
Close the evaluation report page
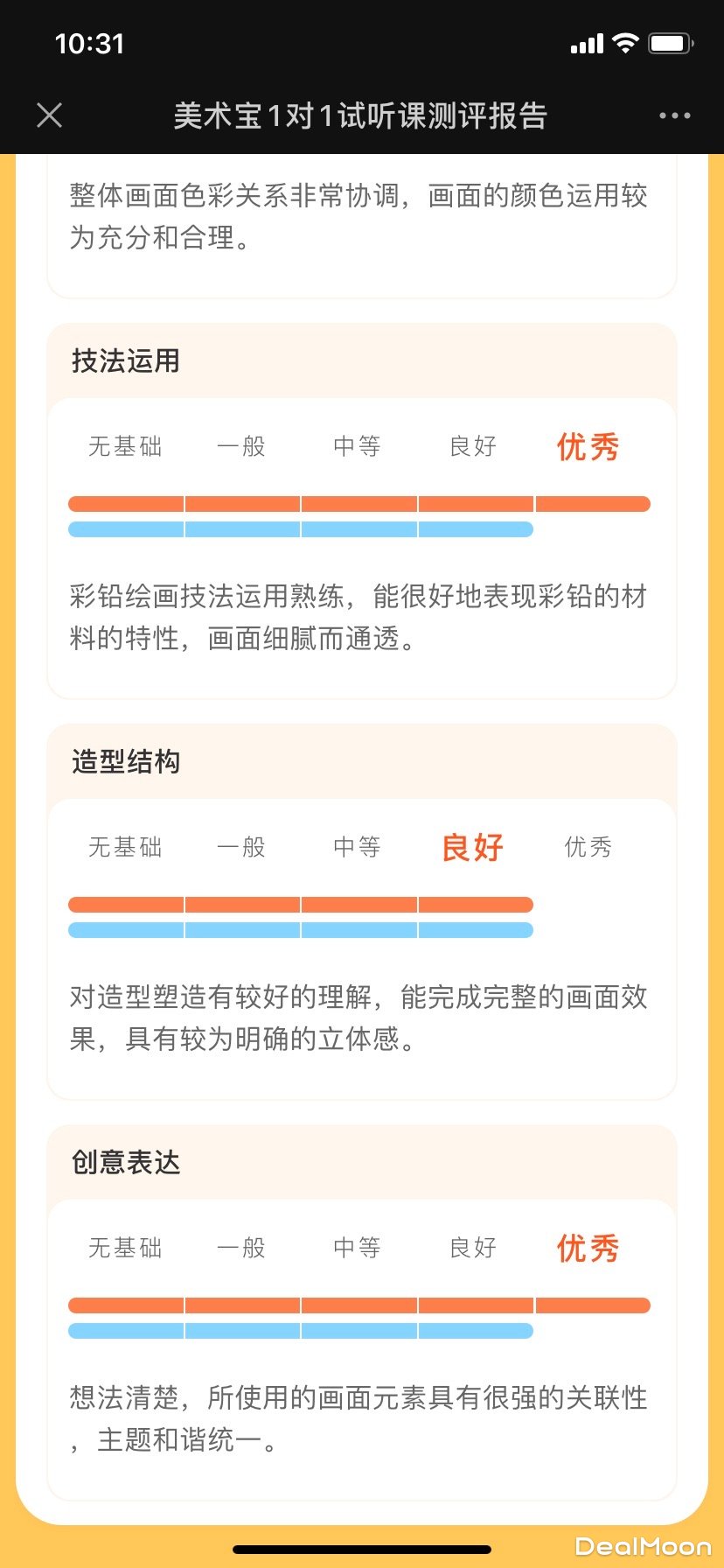(x=50, y=115)
